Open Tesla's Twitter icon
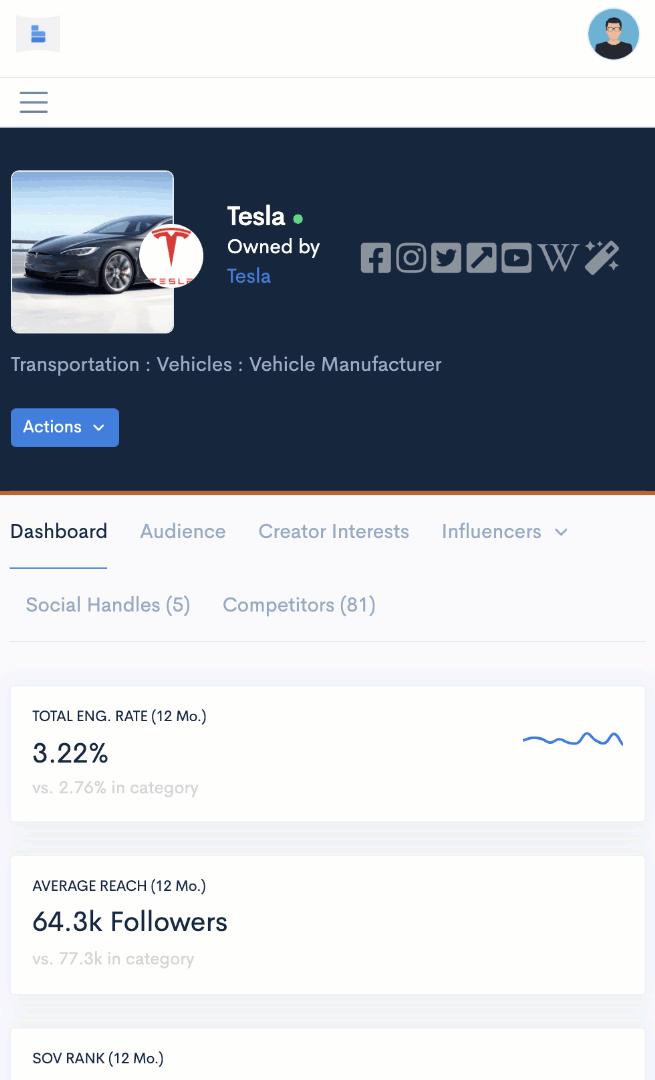 coord(446,258)
